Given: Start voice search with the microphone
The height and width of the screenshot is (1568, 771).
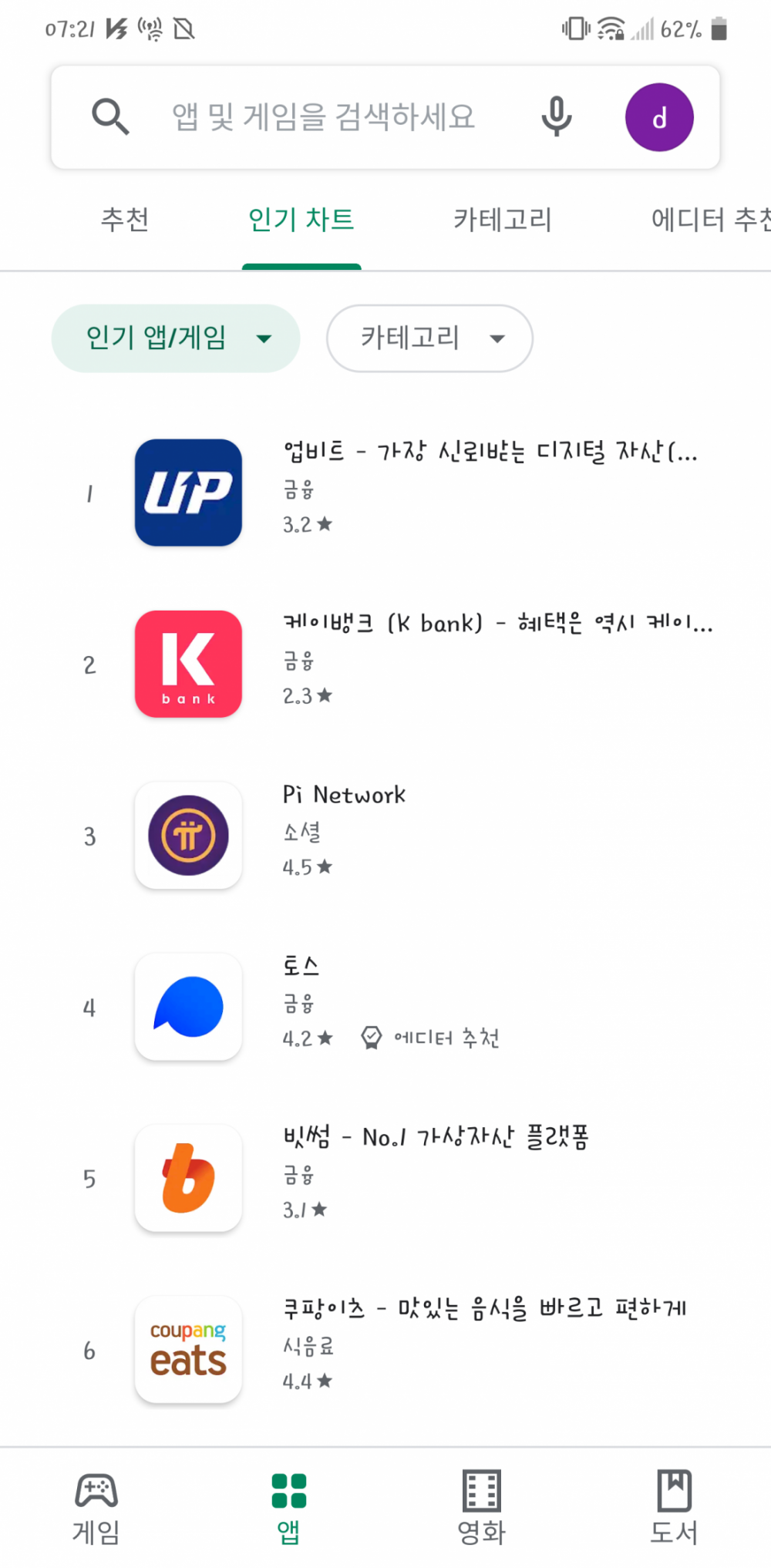Looking at the screenshot, I should click(556, 117).
